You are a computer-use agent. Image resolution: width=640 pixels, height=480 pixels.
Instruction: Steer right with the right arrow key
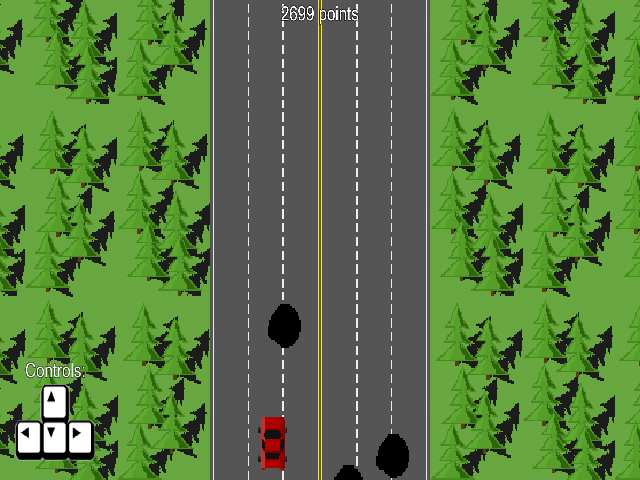(80, 437)
